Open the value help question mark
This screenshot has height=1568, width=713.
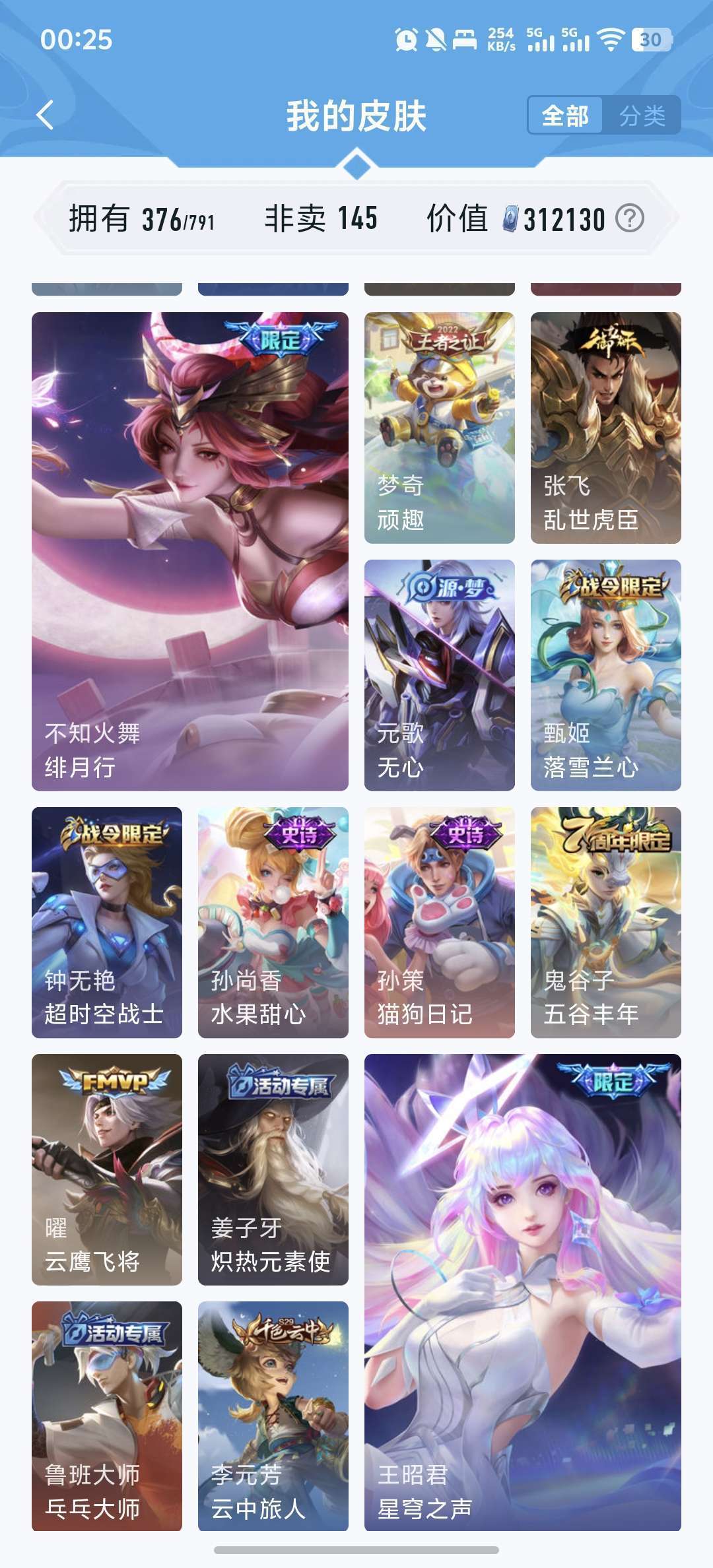click(x=630, y=218)
